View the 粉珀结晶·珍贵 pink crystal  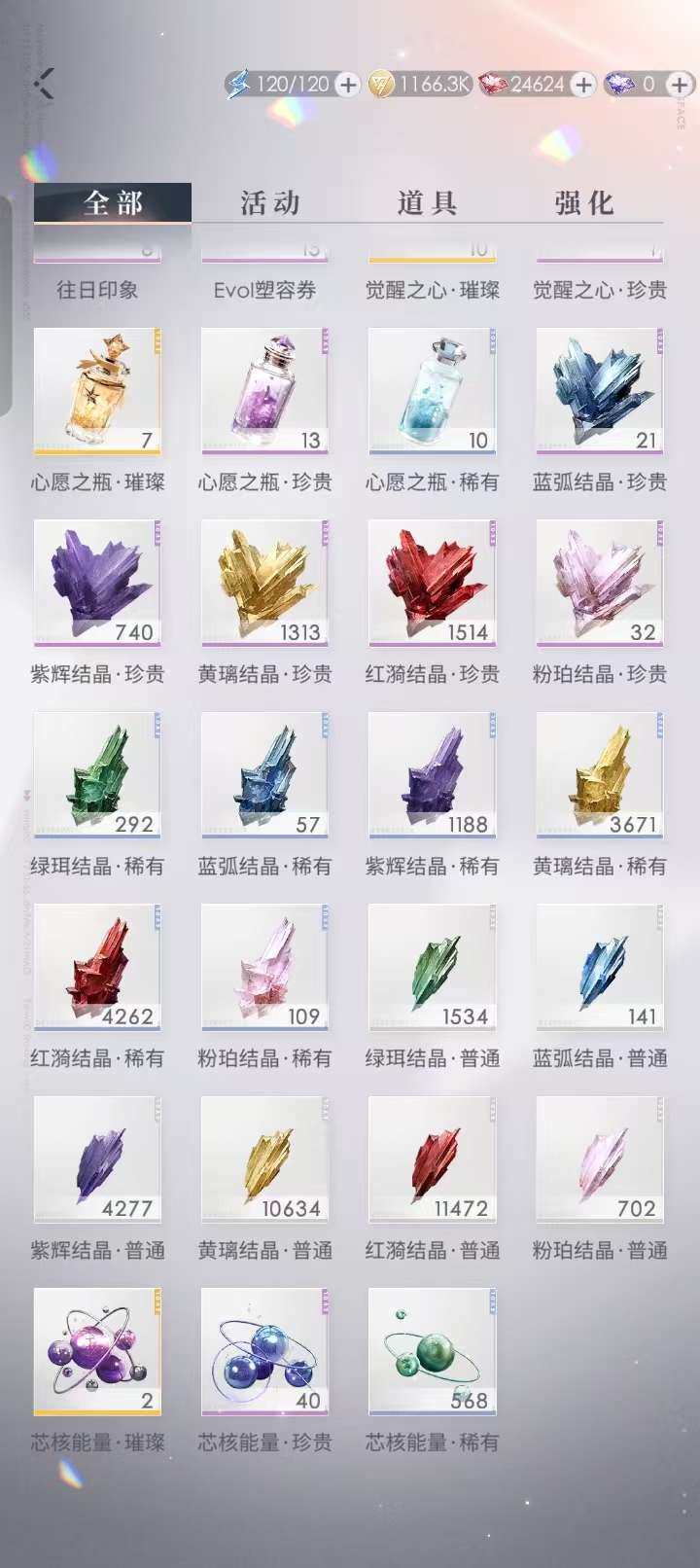click(600, 584)
